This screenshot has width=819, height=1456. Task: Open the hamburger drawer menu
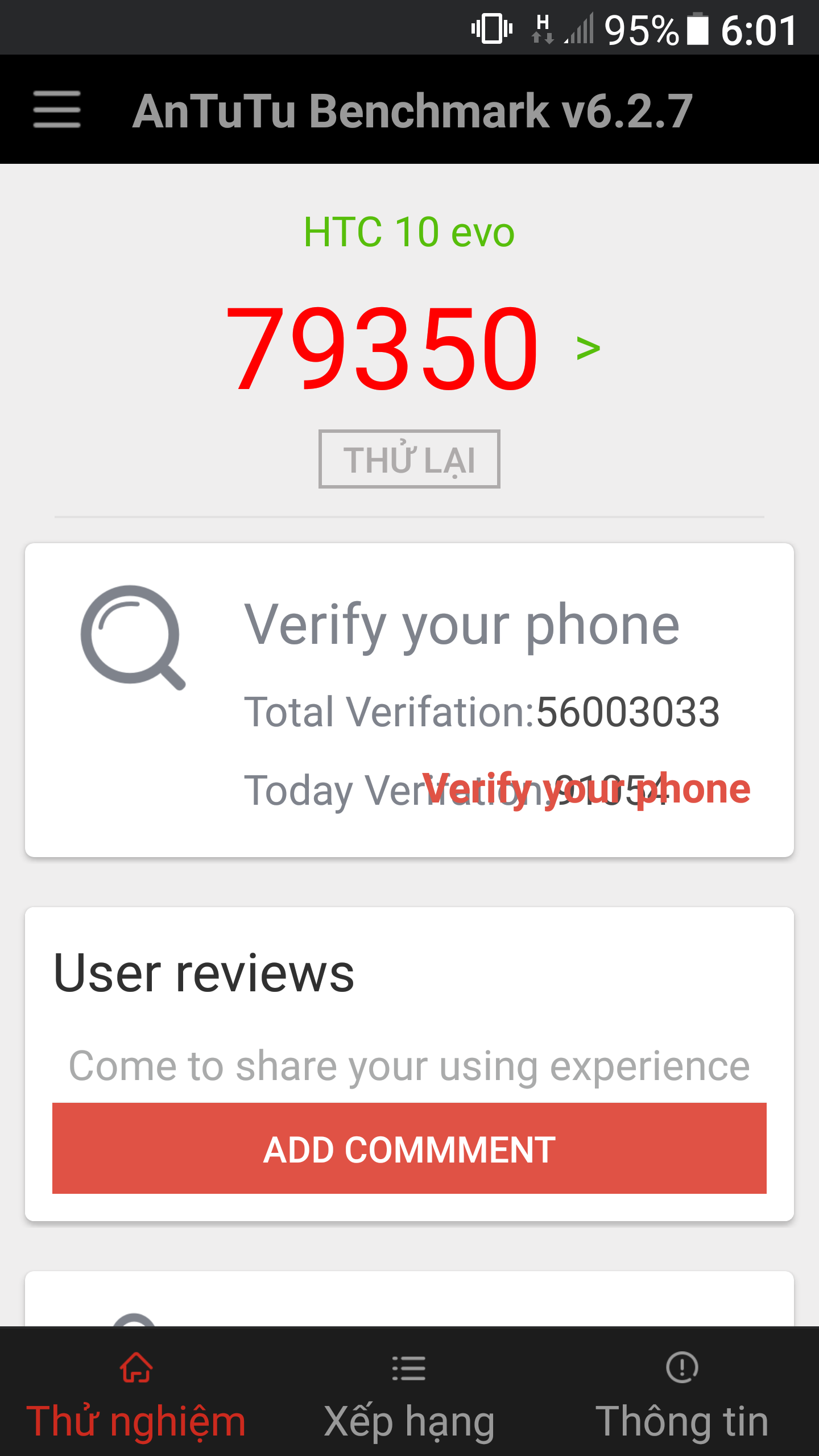[57, 110]
